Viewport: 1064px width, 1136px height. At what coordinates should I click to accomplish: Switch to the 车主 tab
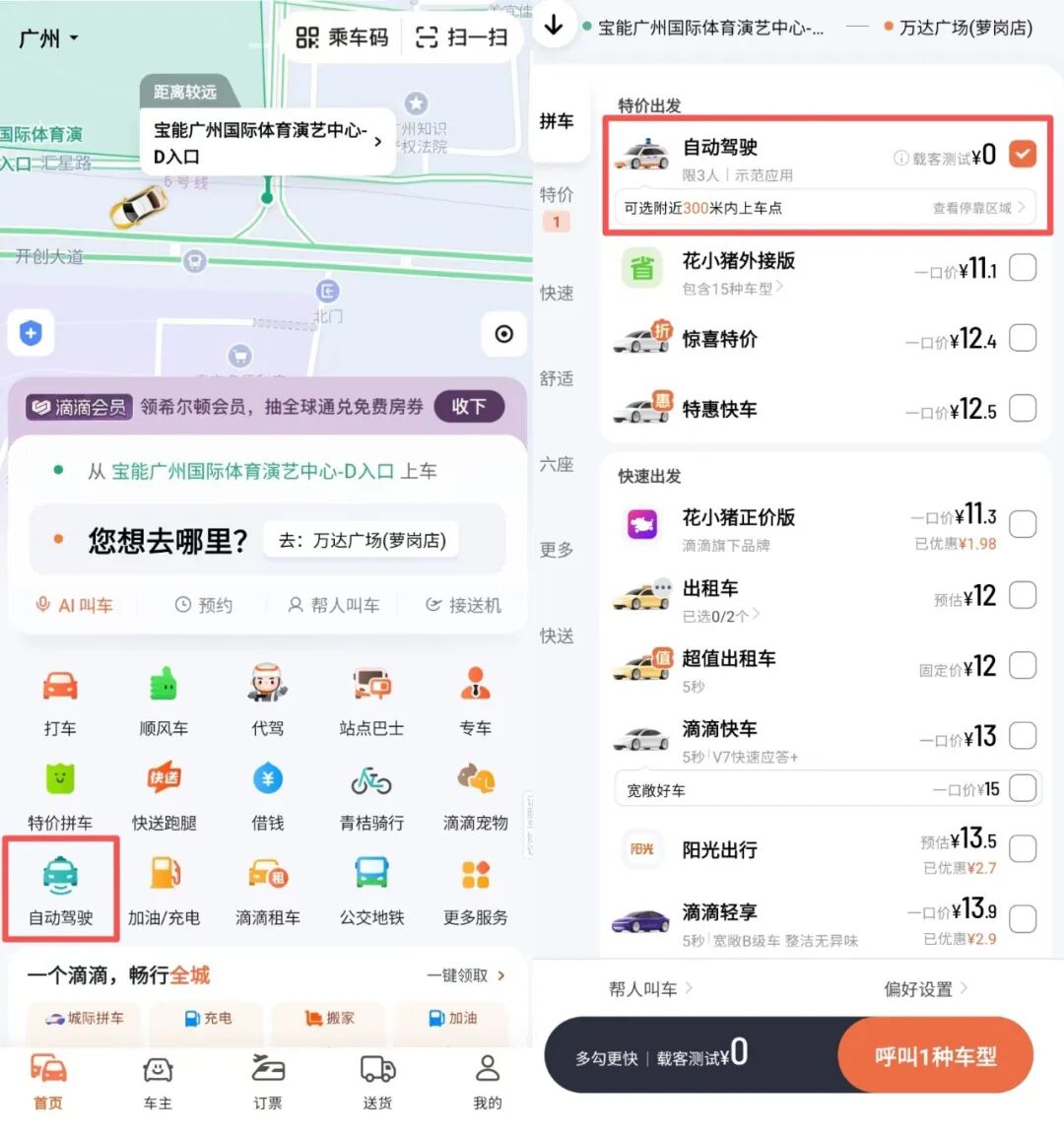(158, 1082)
